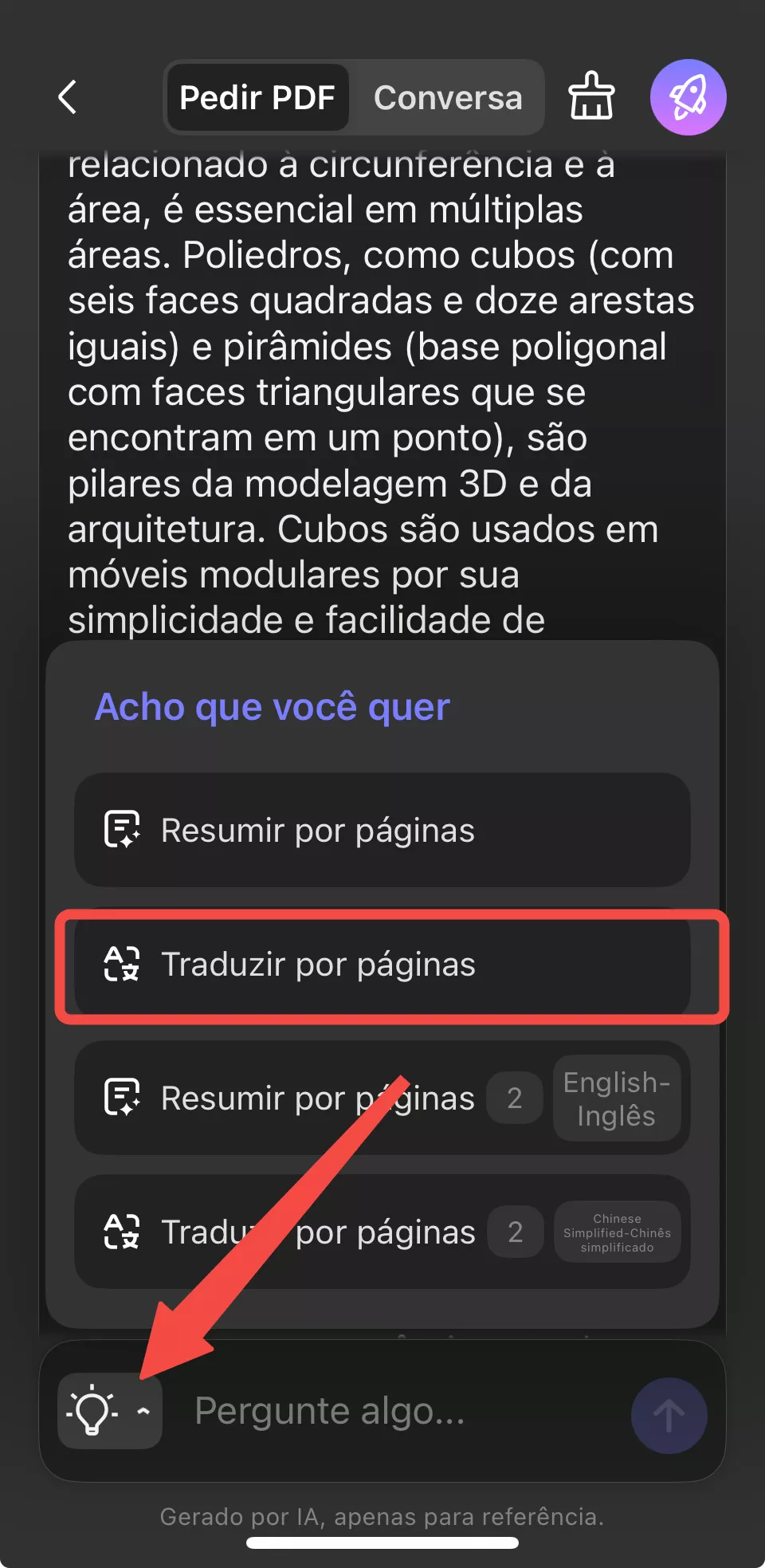
Task: Tap the '2' badge on the Chinese translation item
Action: tap(514, 1232)
